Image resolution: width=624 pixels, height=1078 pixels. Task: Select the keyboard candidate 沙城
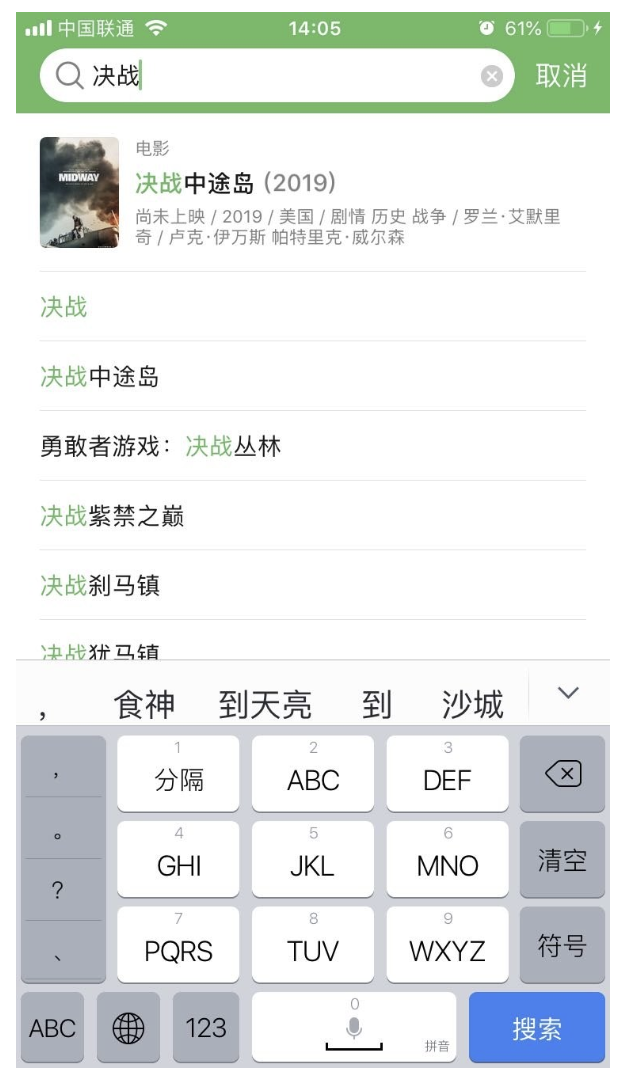pos(472,705)
